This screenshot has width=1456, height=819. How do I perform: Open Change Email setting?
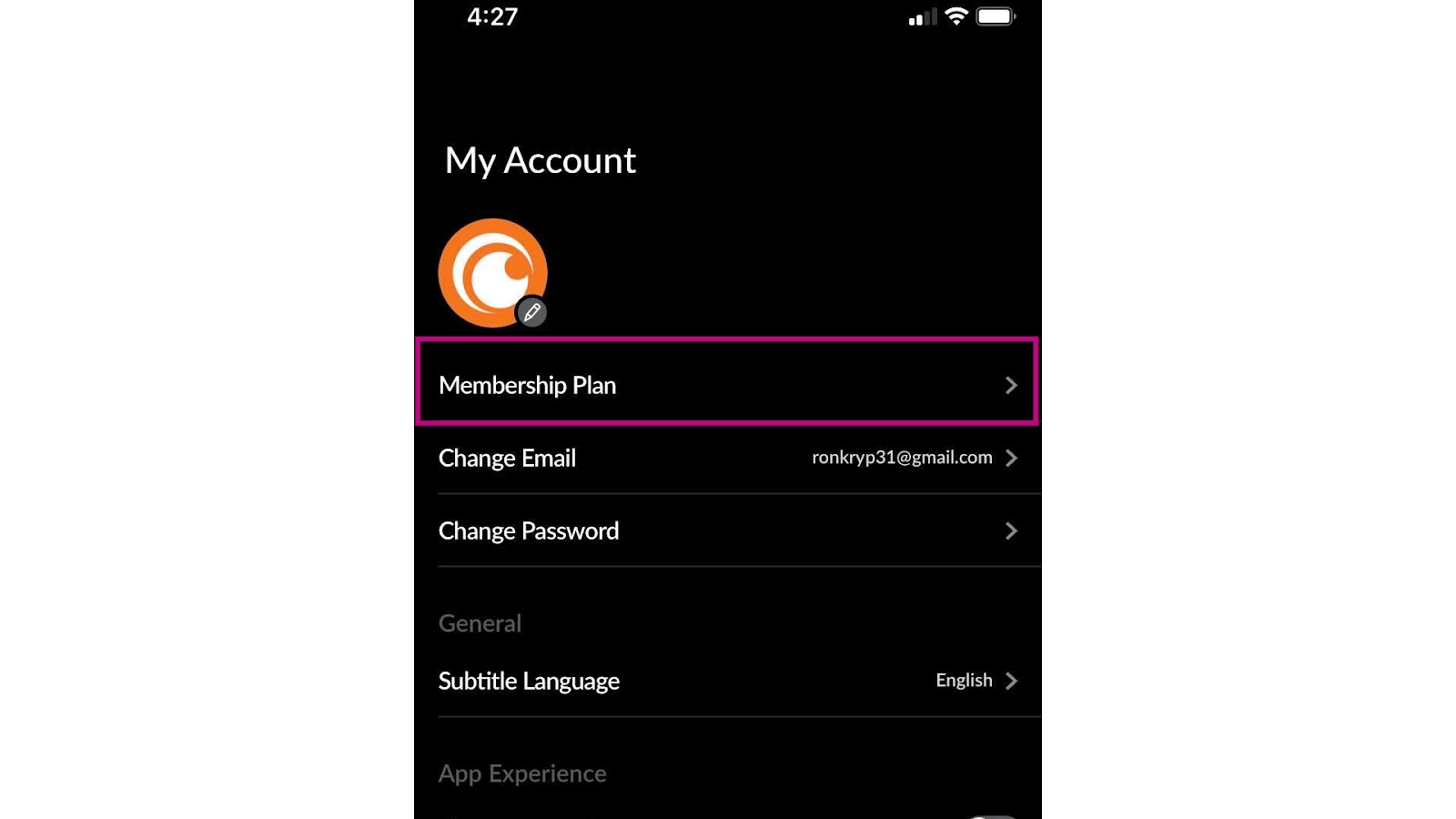click(726, 458)
